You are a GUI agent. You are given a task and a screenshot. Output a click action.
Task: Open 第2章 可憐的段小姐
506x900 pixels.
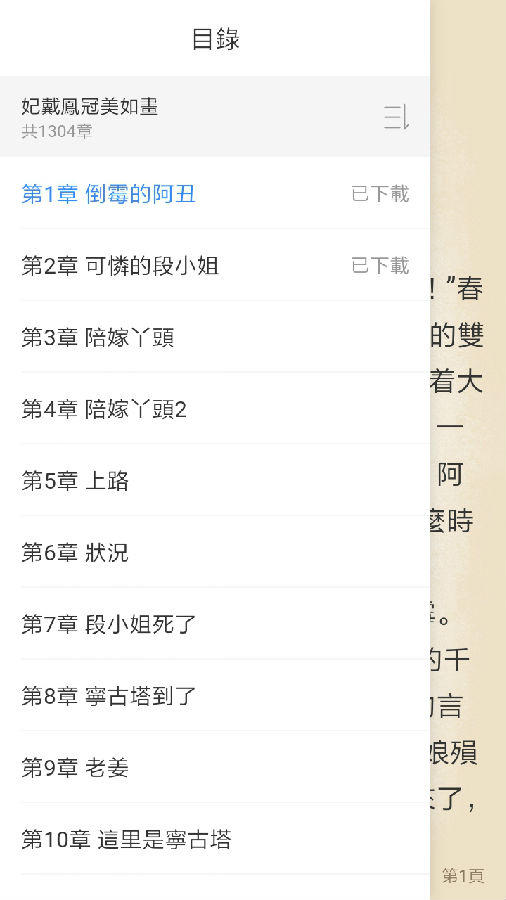coord(215,265)
